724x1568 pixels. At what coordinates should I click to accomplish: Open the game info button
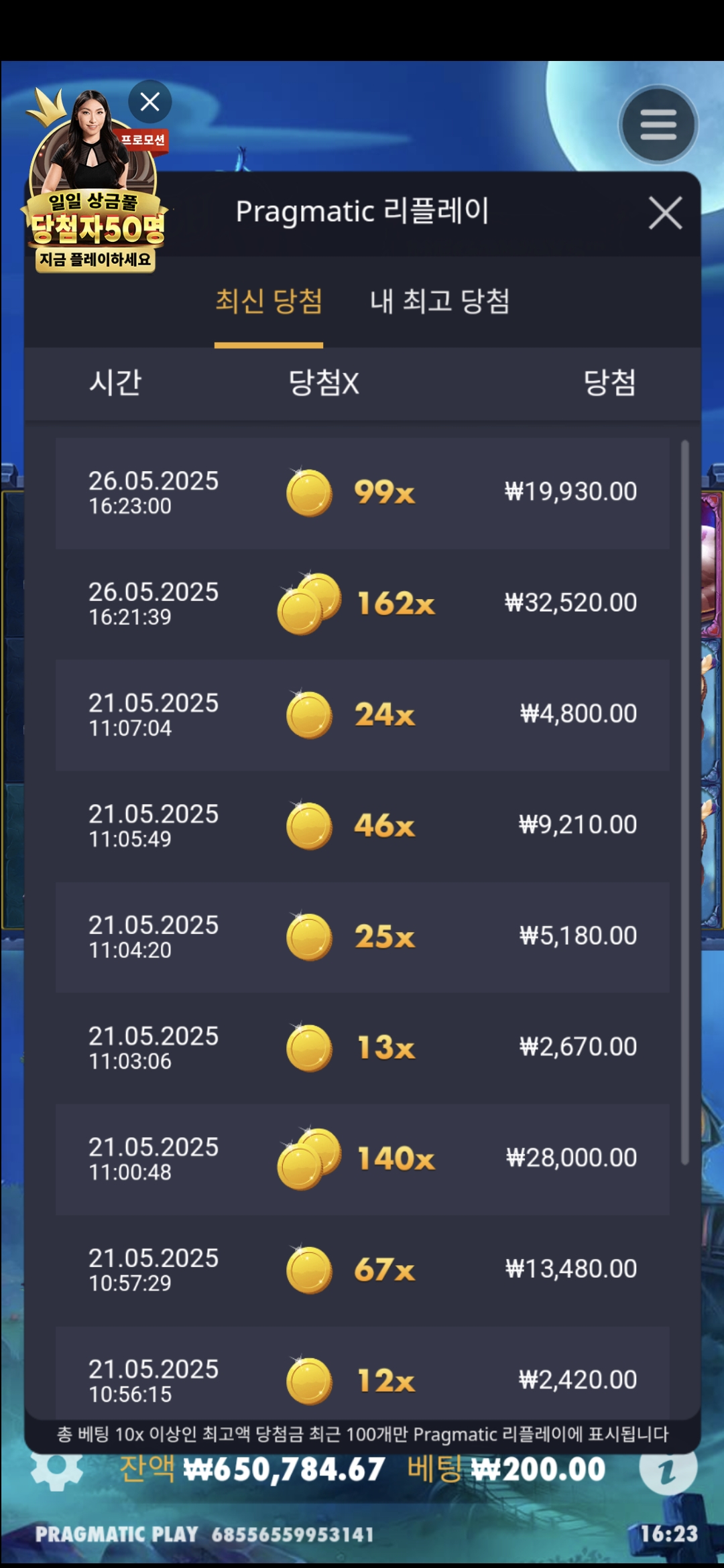[668, 1471]
